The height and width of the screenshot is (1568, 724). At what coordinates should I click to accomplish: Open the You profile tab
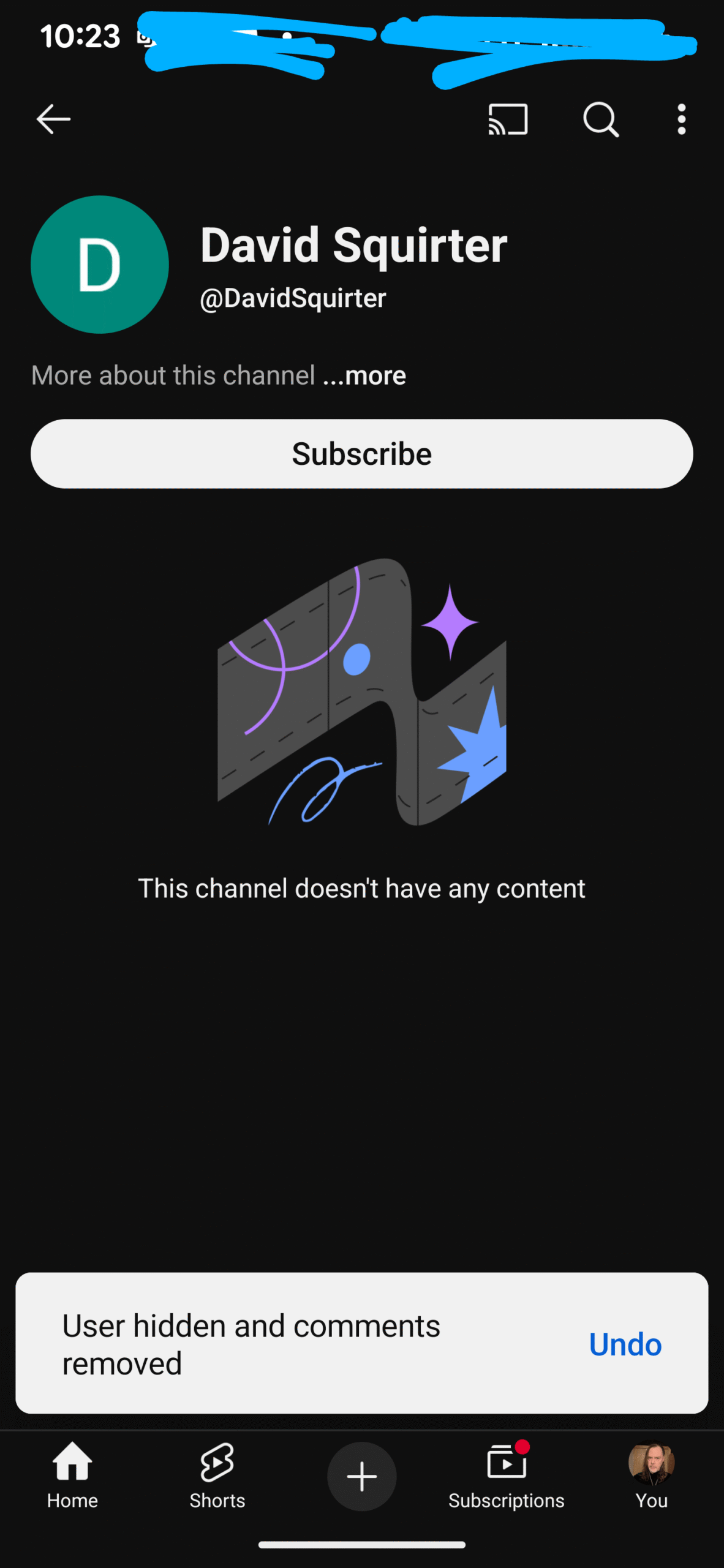click(651, 1475)
